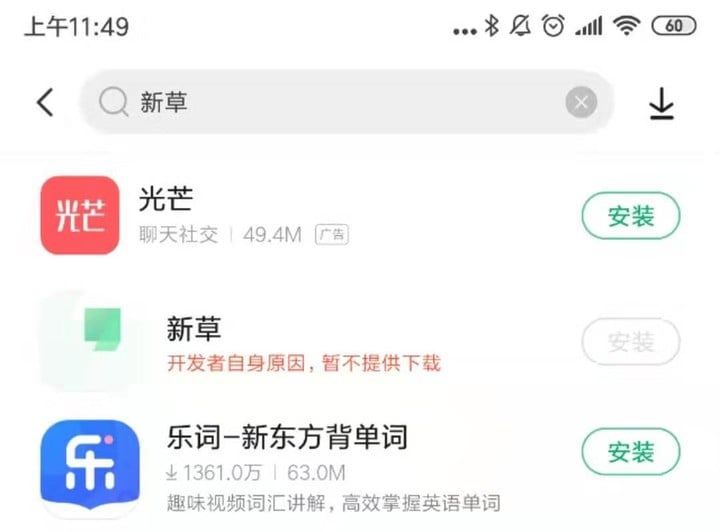The width and height of the screenshot is (720, 532).
Task: Clear the search text
Action: [581, 102]
